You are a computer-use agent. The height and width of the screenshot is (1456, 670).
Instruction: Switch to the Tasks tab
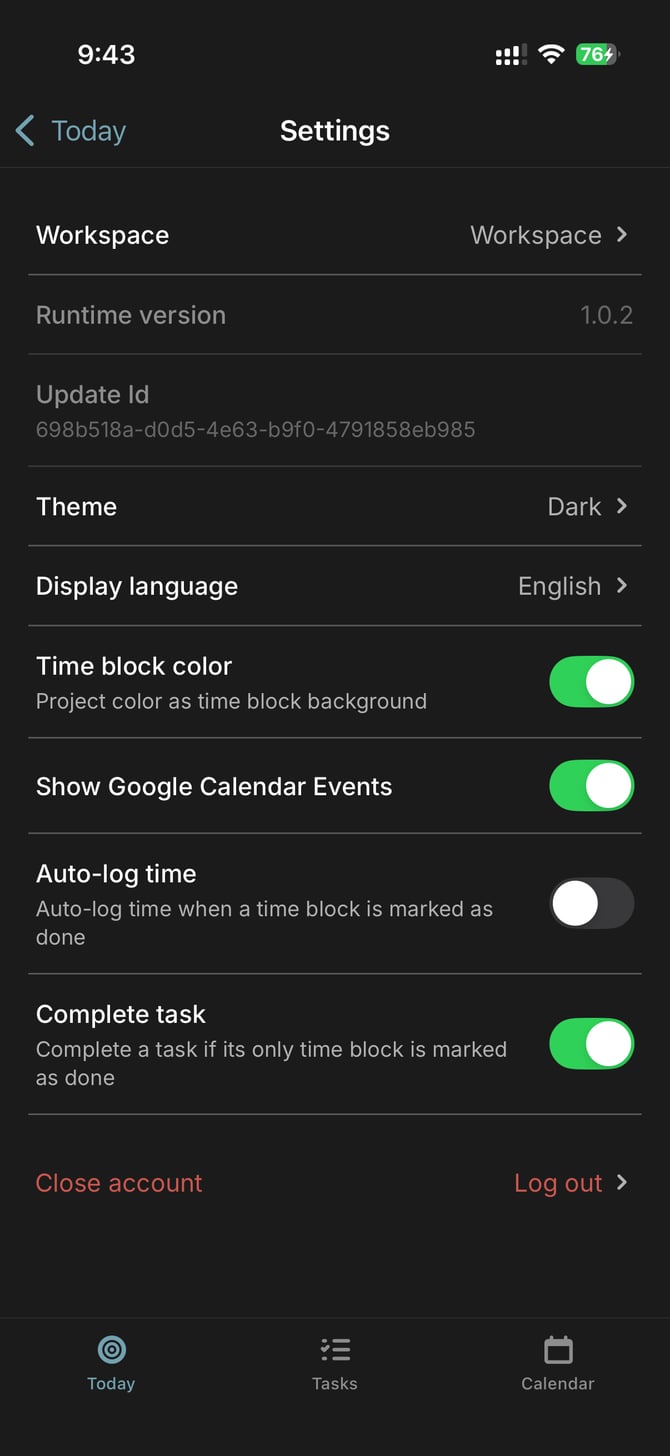pos(334,1364)
